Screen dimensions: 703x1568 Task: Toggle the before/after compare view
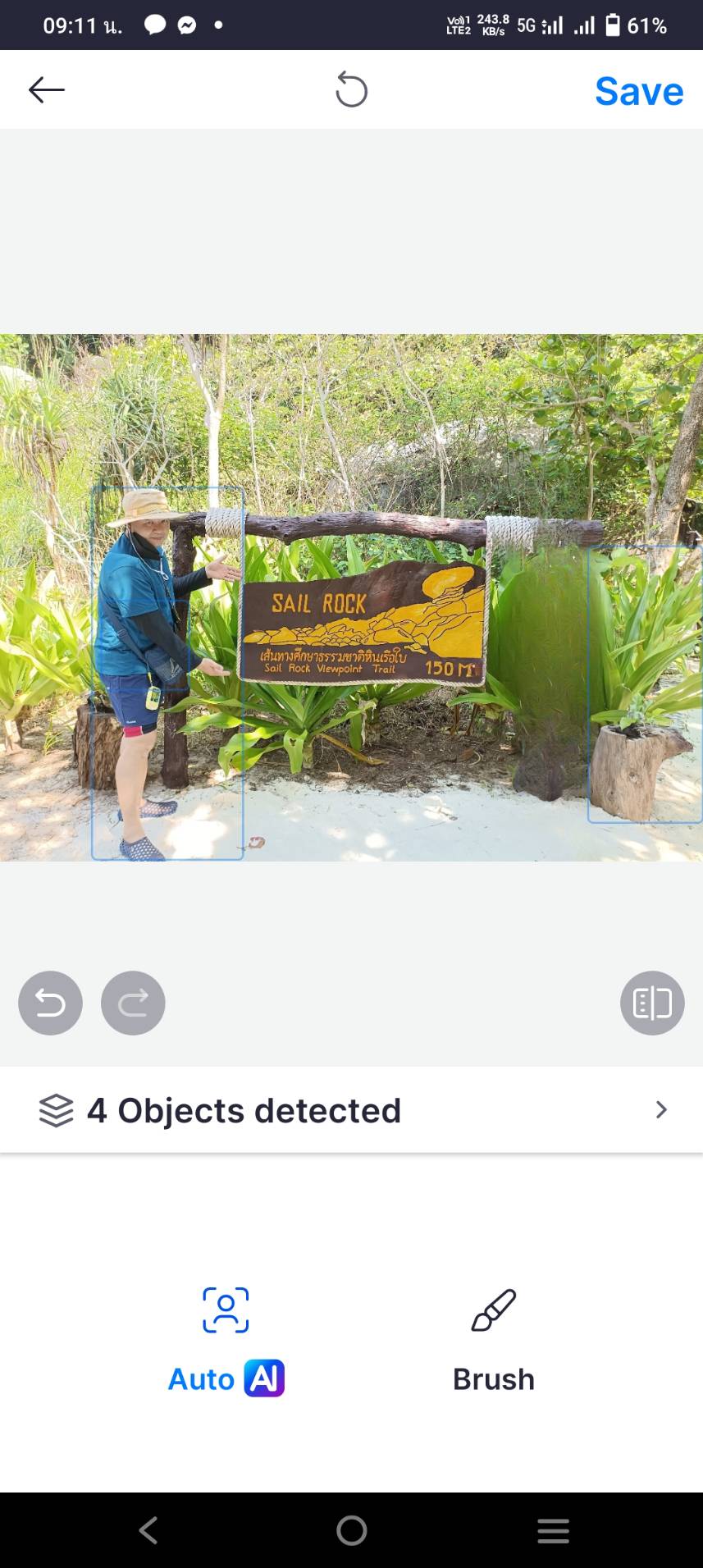pos(652,1003)
